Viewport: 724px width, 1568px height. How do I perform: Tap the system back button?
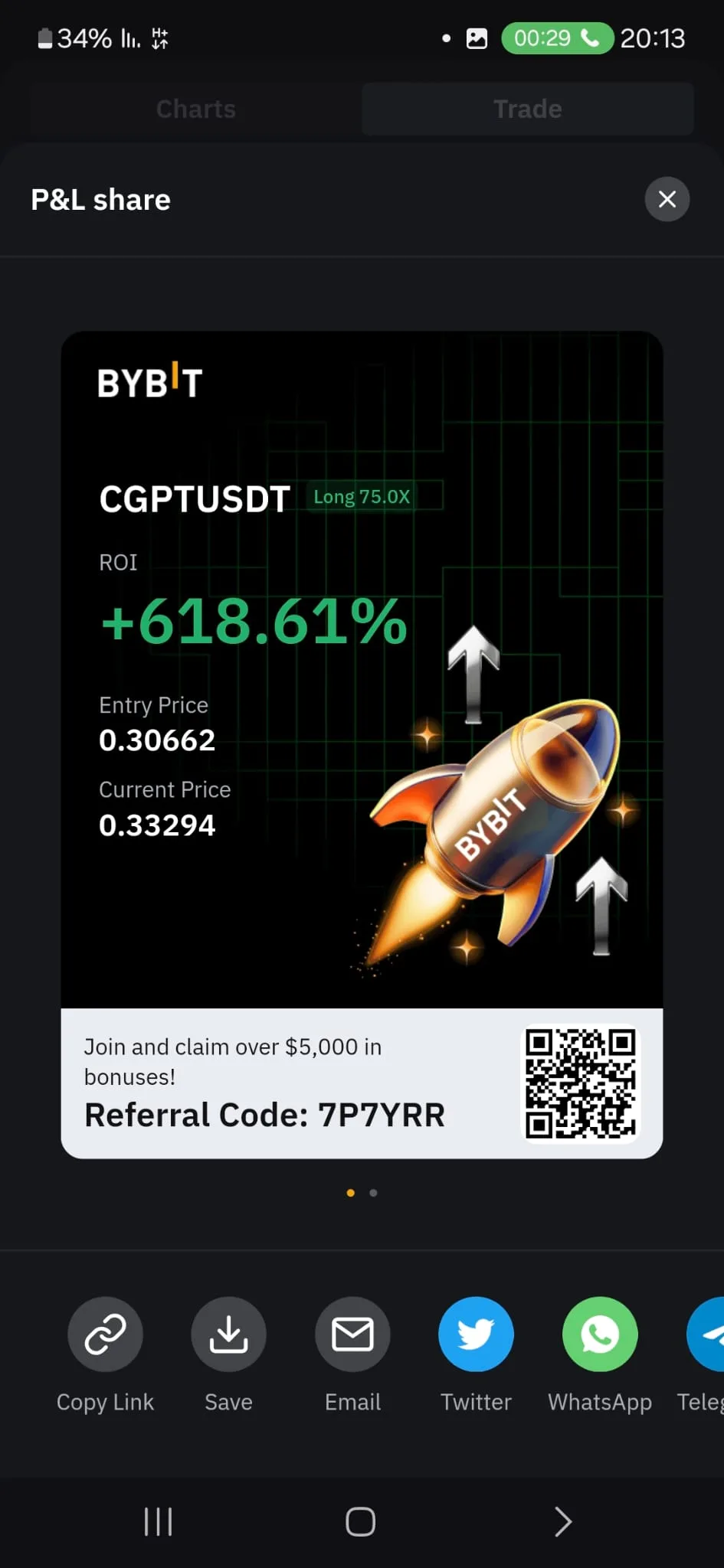[563, 1521]
